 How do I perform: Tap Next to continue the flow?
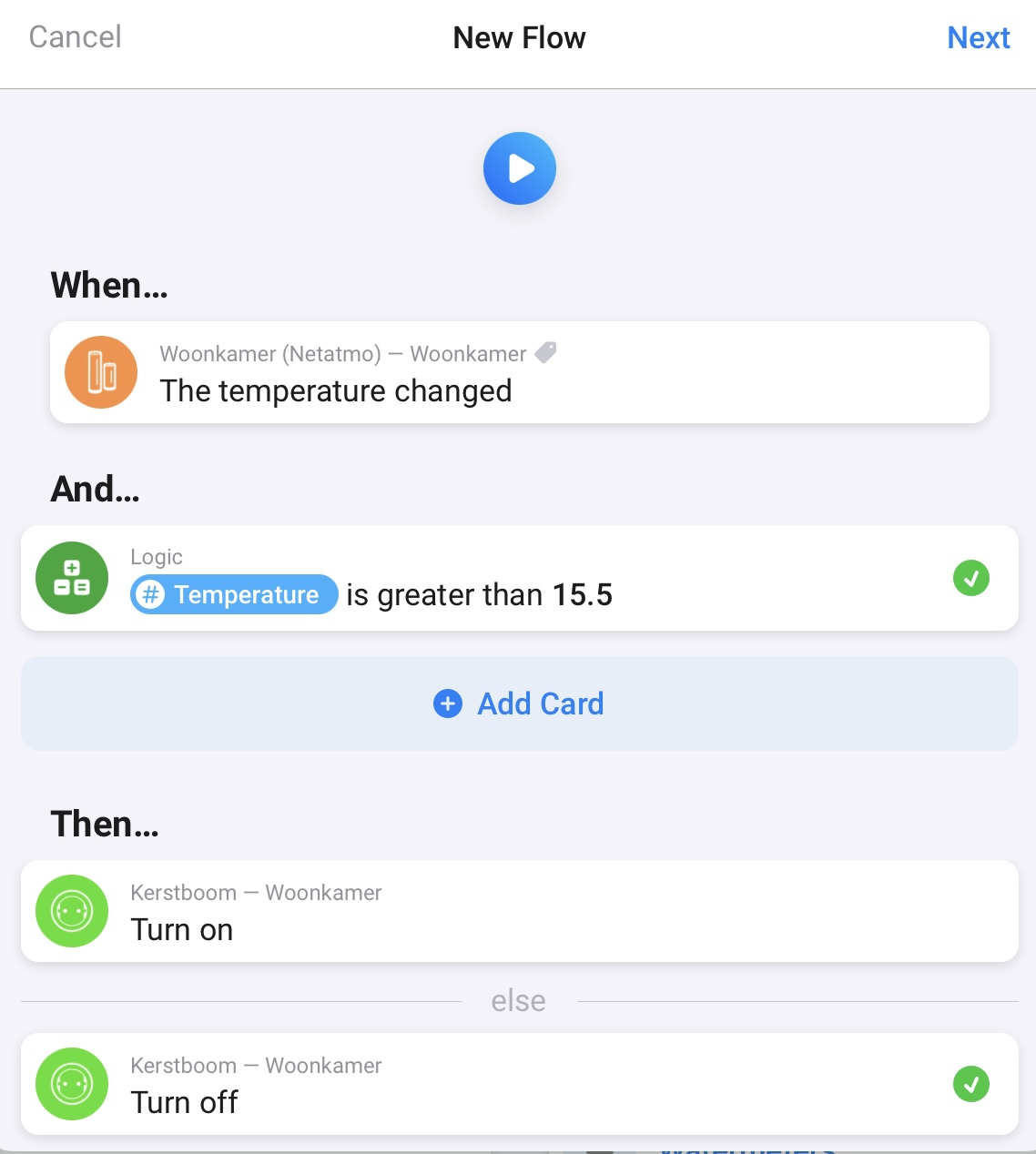978,38
